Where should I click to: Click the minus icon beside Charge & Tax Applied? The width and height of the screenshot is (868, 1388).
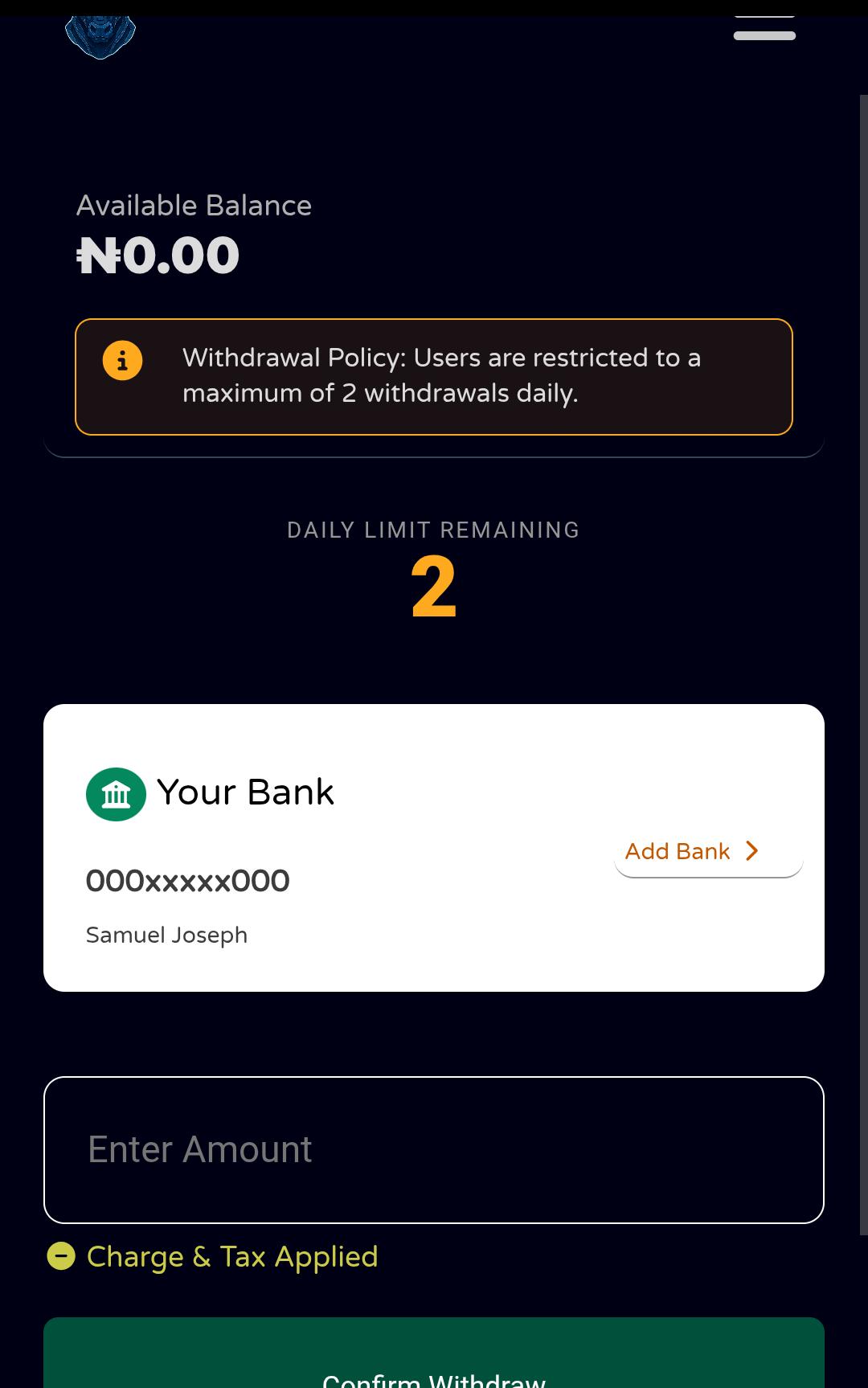pos(61,1255)
